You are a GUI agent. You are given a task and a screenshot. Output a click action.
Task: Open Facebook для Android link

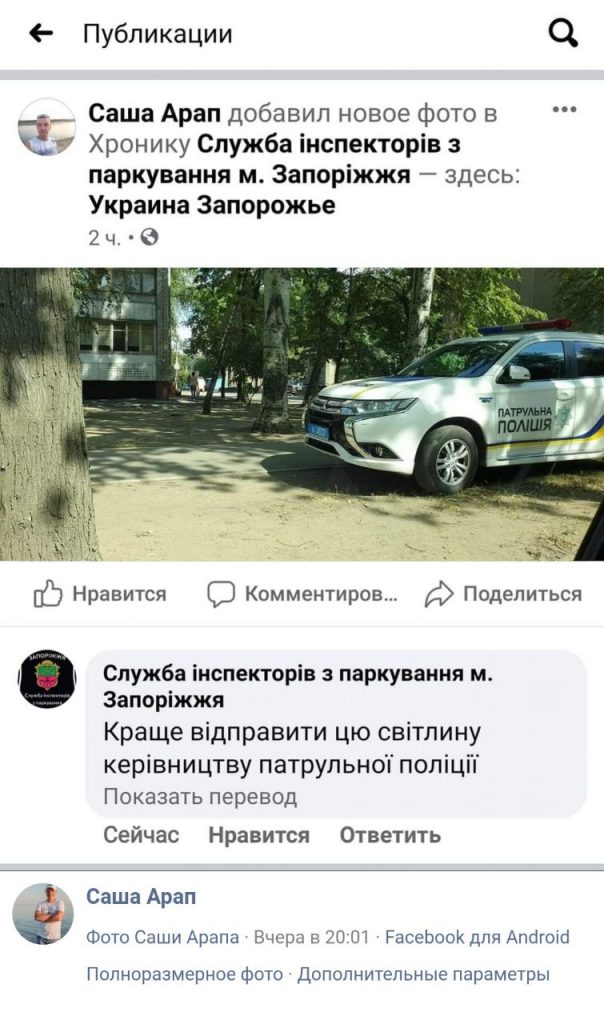[x=477, y=937]
